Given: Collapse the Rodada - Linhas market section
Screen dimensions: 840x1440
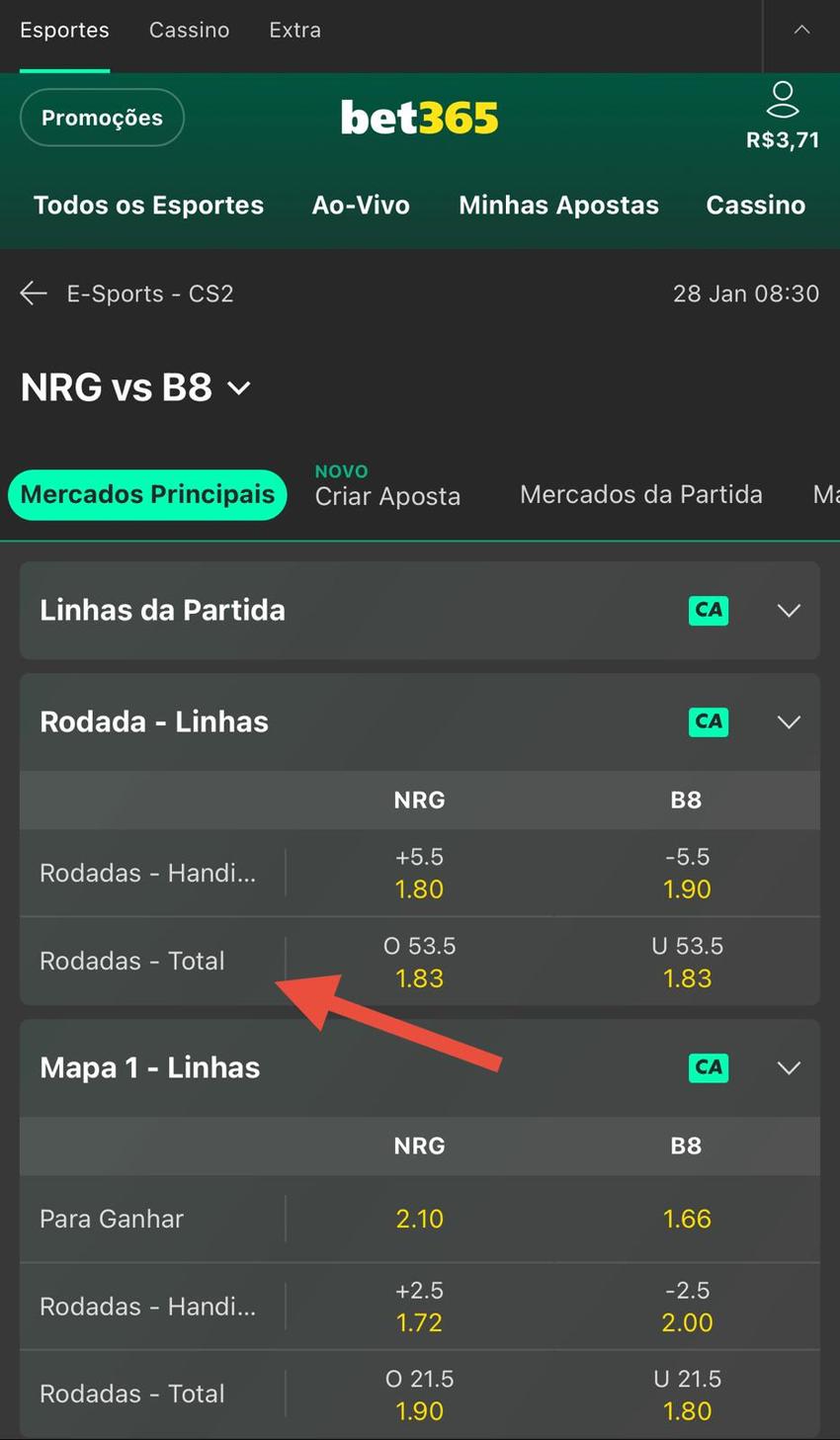Looking at the screenshot, I should (789, 722).
